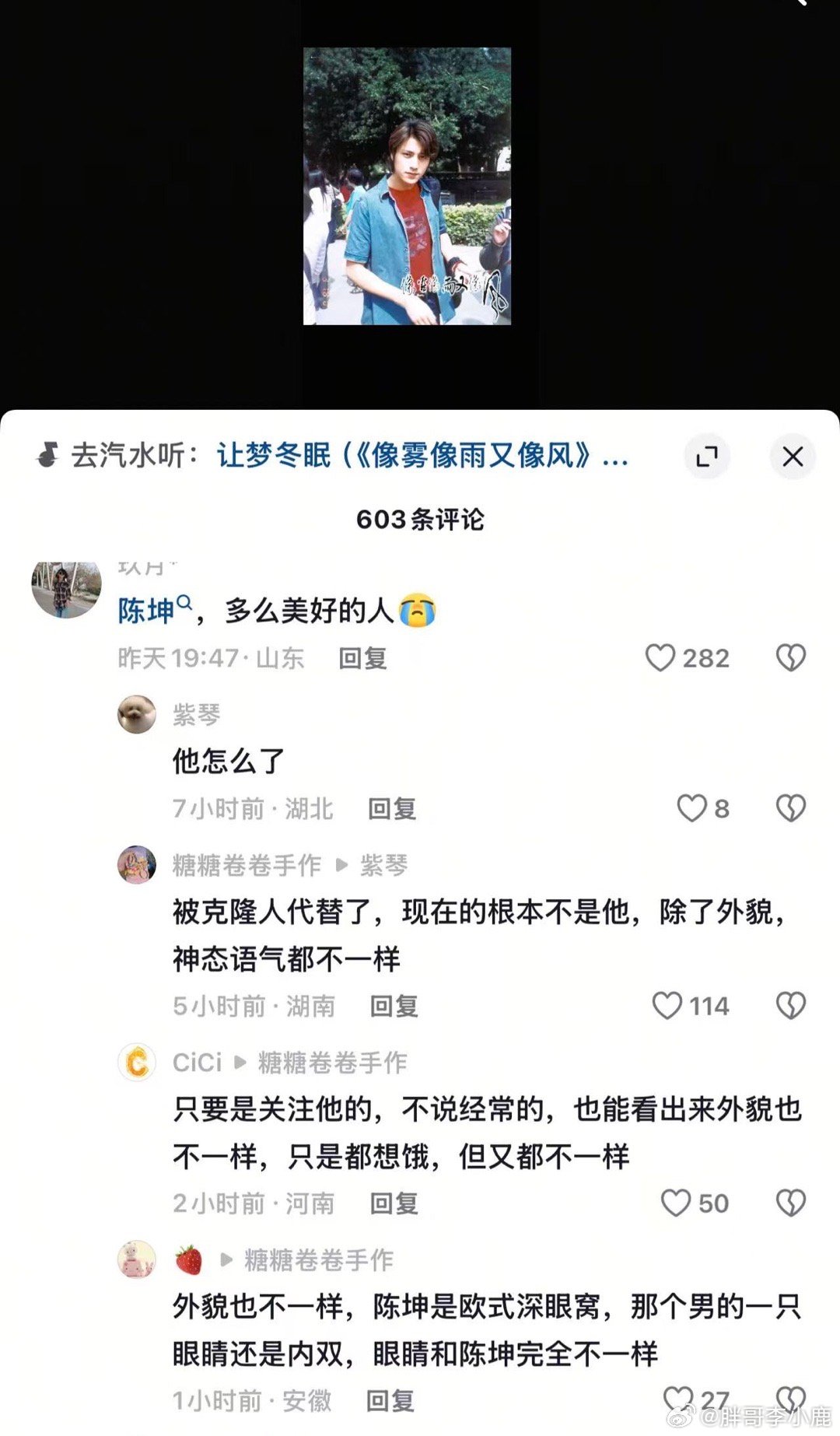Dislike the top 陈坤 comment with broken-heart icon

791,658
